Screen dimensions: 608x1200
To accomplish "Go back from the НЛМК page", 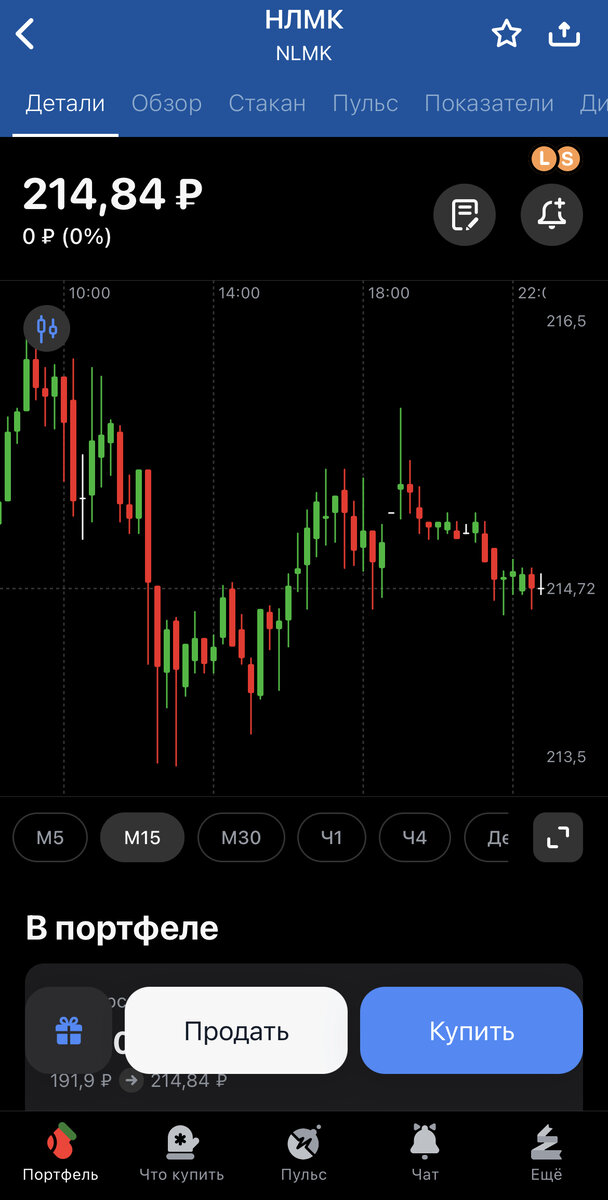I will tap(26, 34).
